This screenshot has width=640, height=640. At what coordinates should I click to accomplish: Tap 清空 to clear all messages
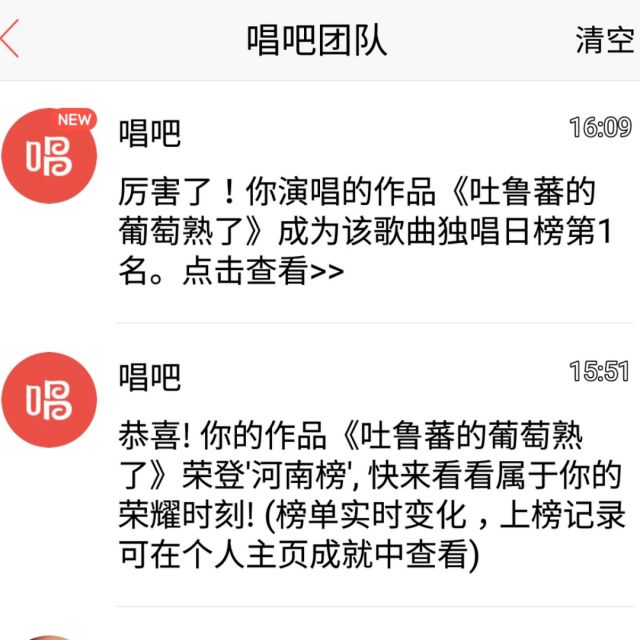click(604, 40)
